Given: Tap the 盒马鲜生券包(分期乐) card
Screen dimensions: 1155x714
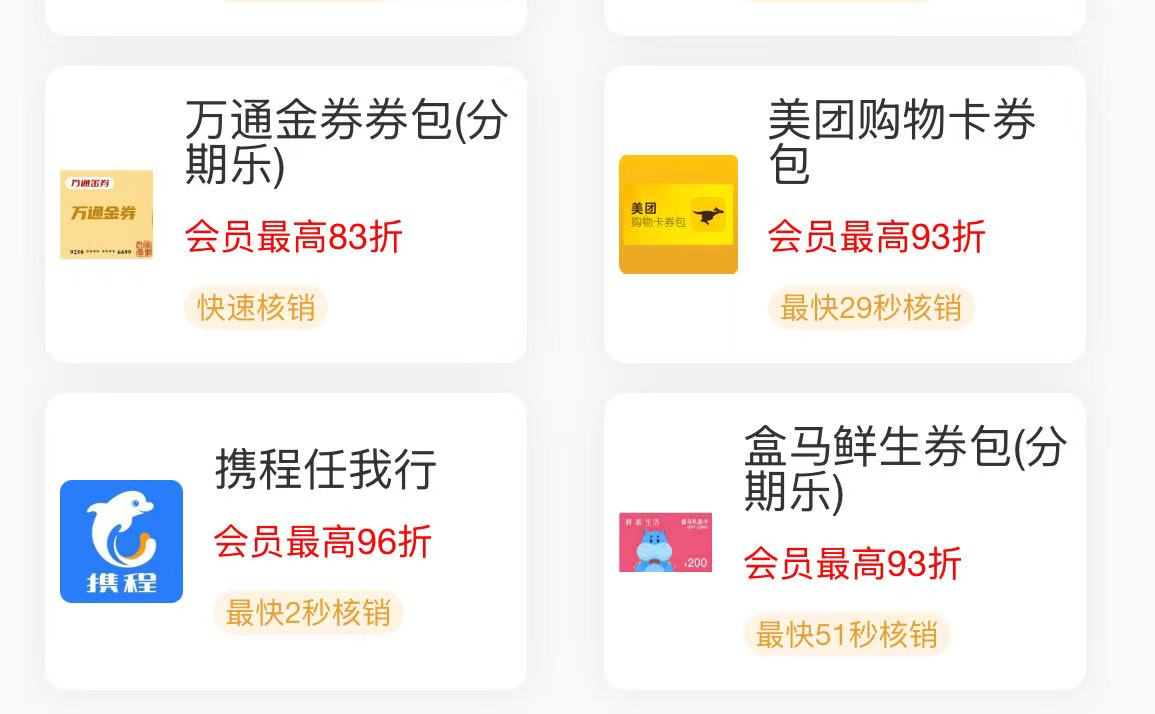Looking at the screenshot, I should click(845, 541).
